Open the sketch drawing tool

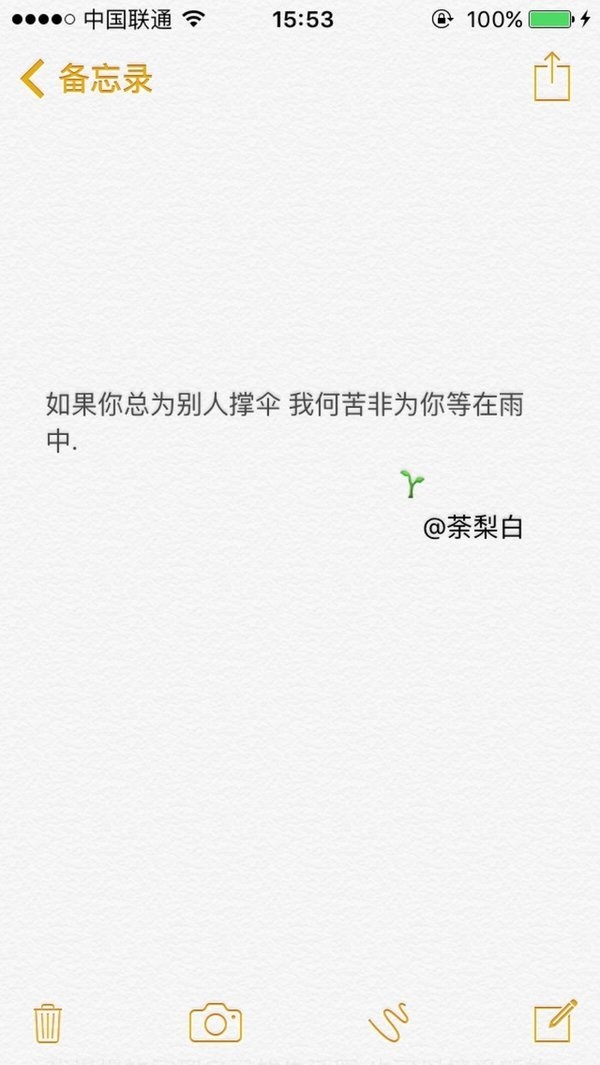389,1023
